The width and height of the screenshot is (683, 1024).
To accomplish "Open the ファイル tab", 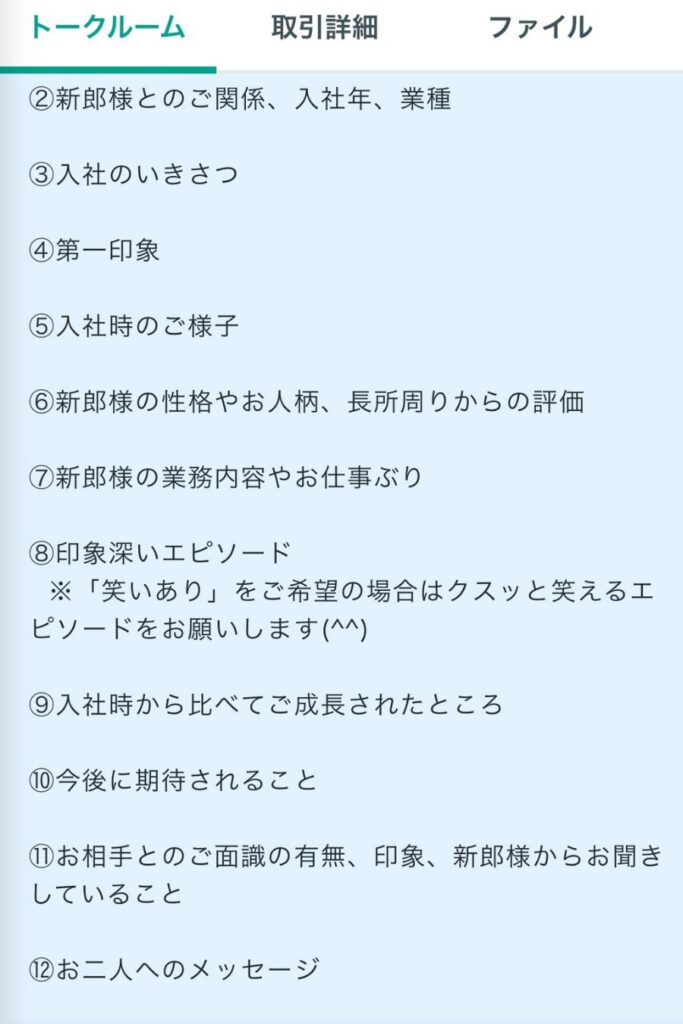I will pyautogui.click(x=540, y=28).
